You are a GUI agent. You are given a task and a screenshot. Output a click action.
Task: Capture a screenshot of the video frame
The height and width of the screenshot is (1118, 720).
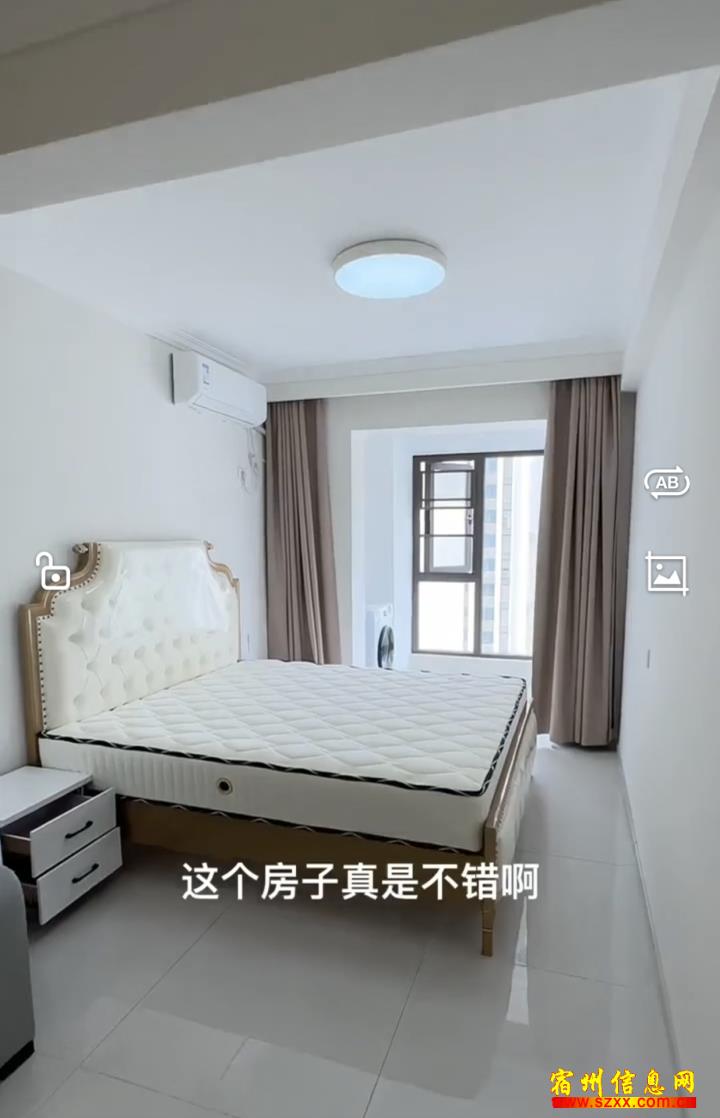click(x=667, y=573)
